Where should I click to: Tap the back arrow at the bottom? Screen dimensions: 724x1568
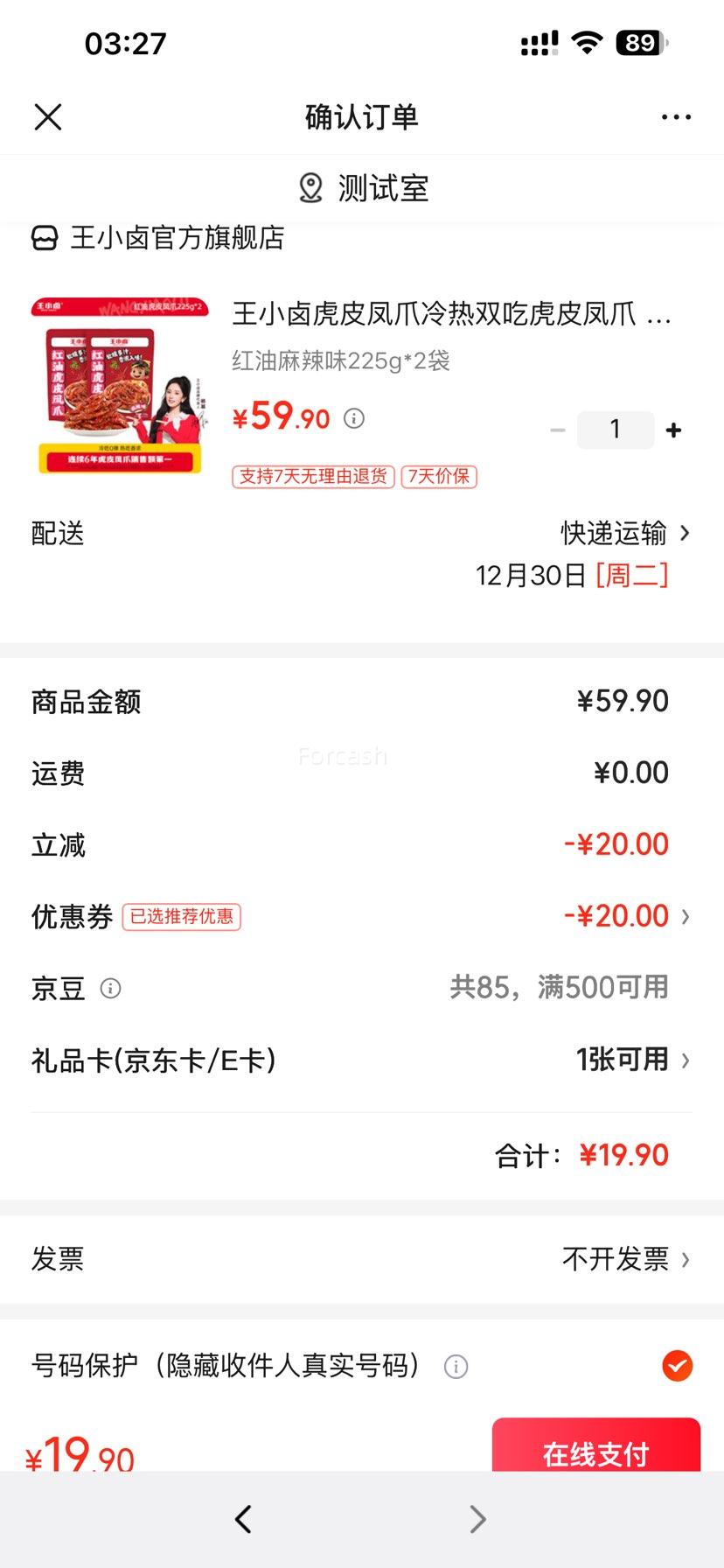(243, 1520)
